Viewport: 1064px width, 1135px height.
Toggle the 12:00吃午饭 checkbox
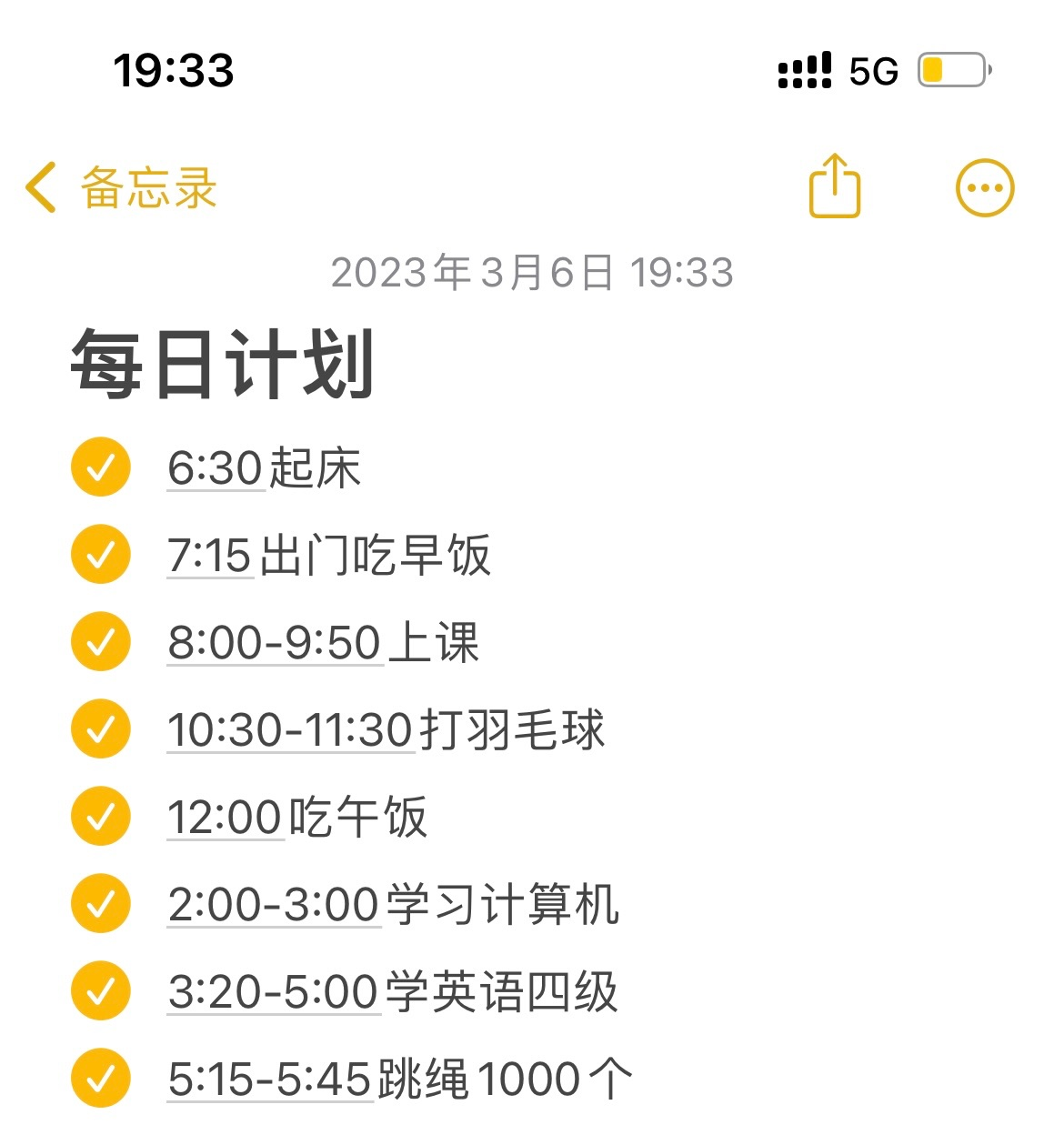coord(101,817)
